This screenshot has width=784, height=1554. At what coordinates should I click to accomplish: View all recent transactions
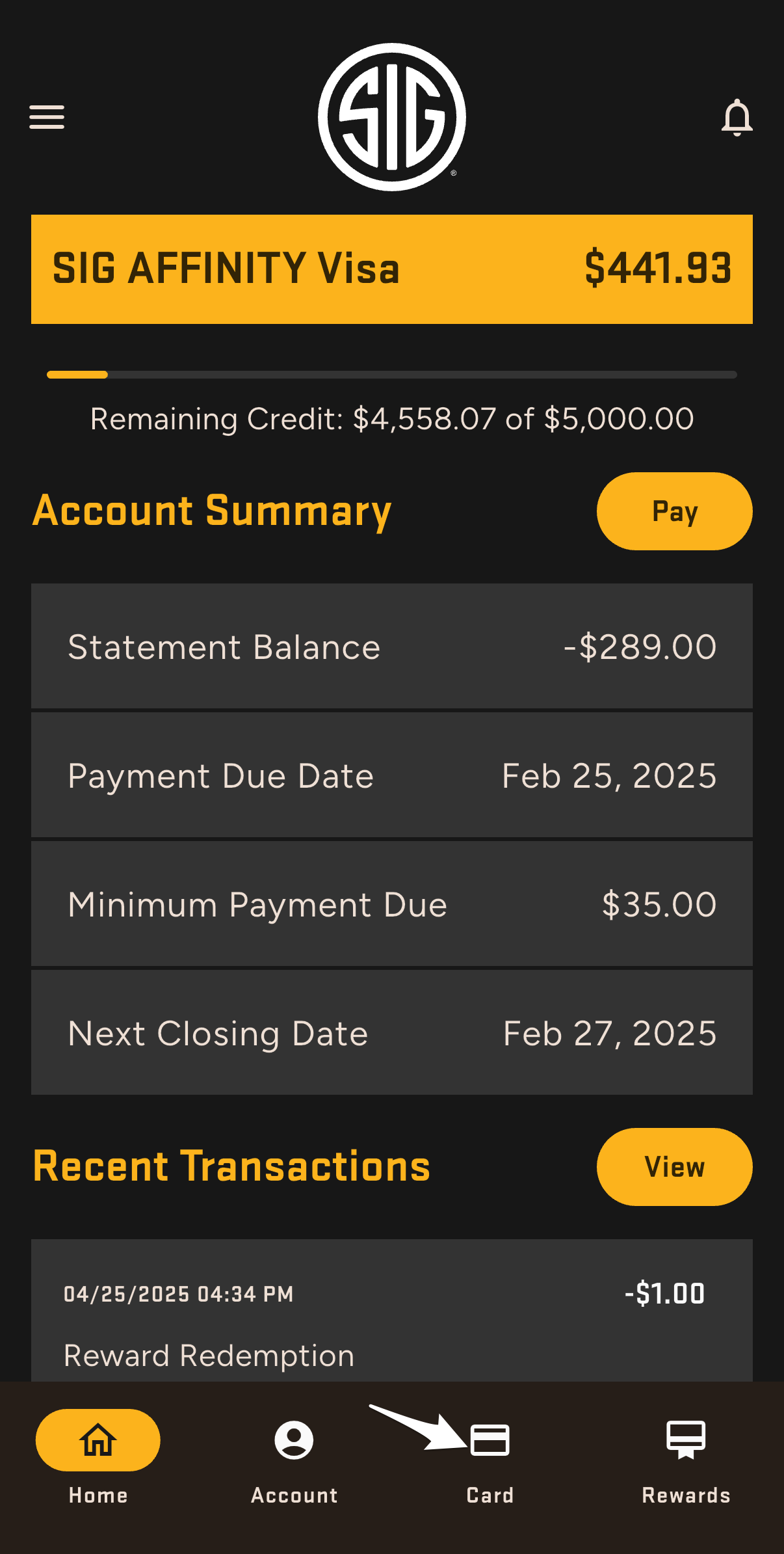[674, 1167]
